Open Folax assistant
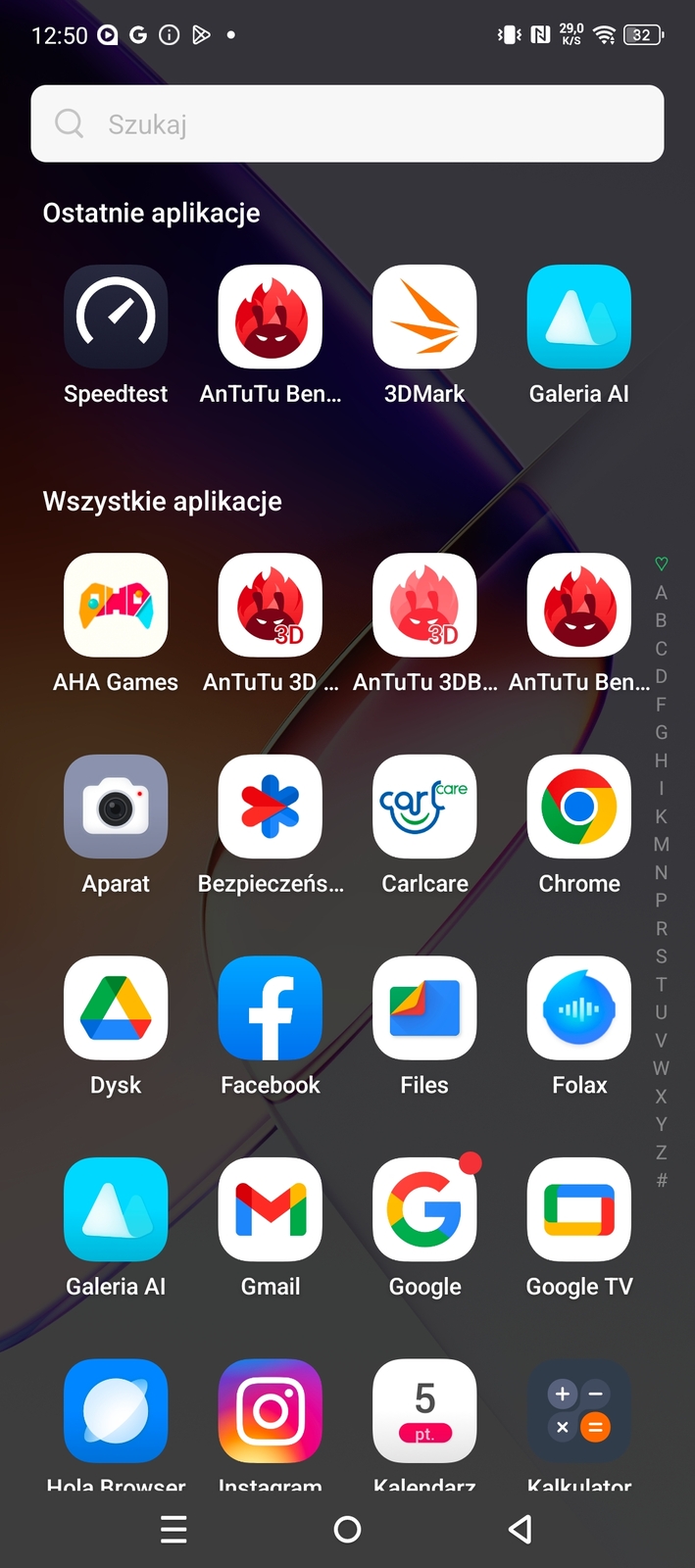This screenshot has width=695, height=1568. [x=579, y=1008]
